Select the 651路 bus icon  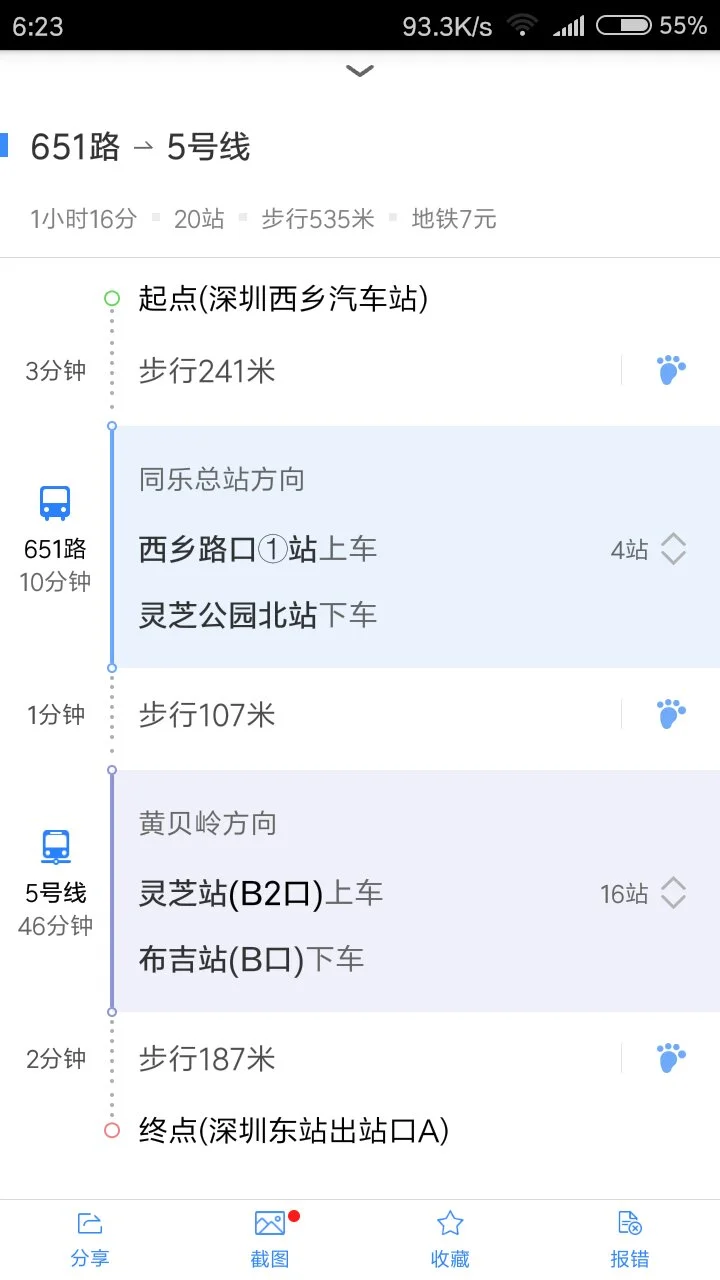pos(53,501)
